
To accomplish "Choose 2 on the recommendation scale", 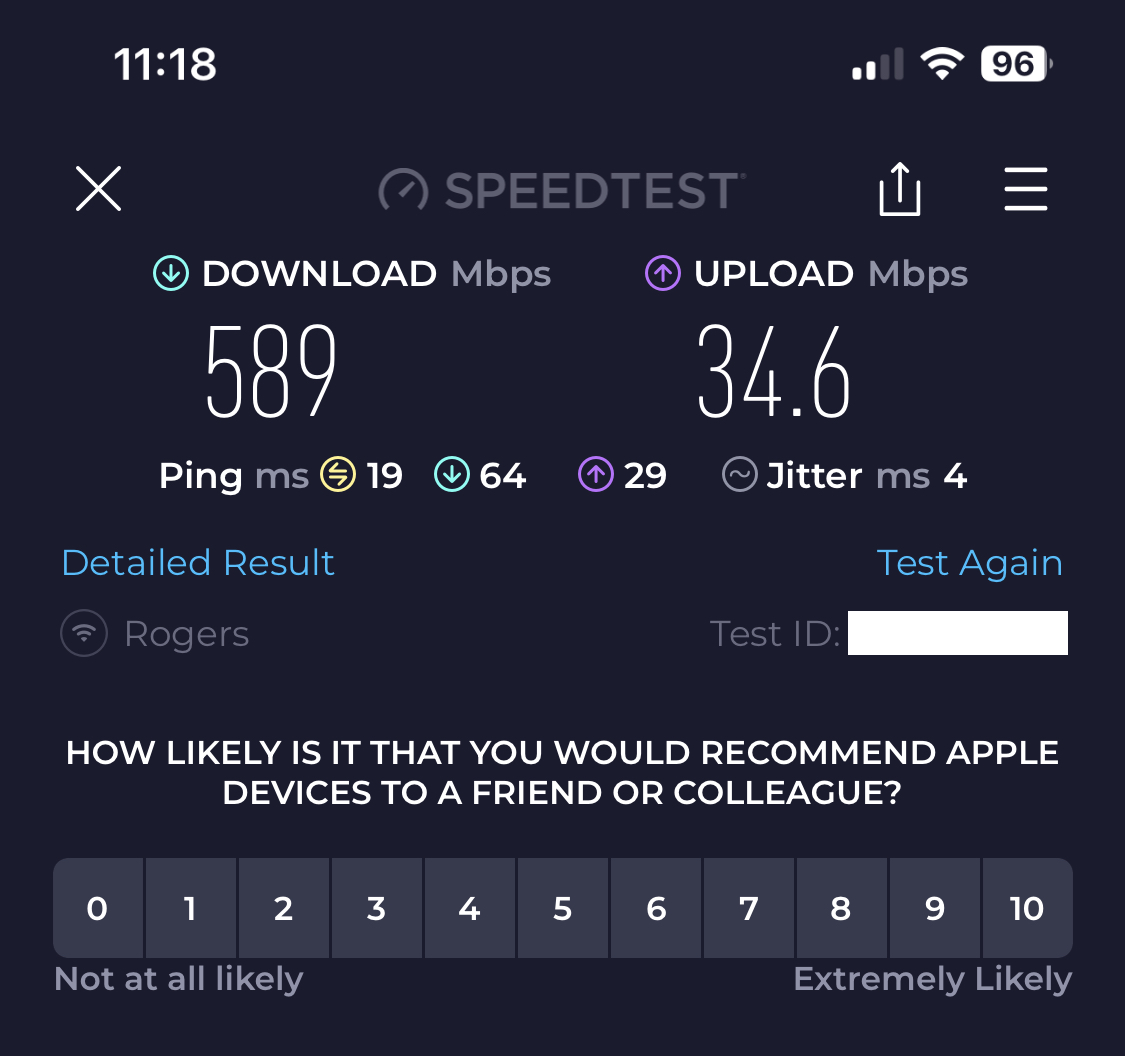I will point(283,908).
